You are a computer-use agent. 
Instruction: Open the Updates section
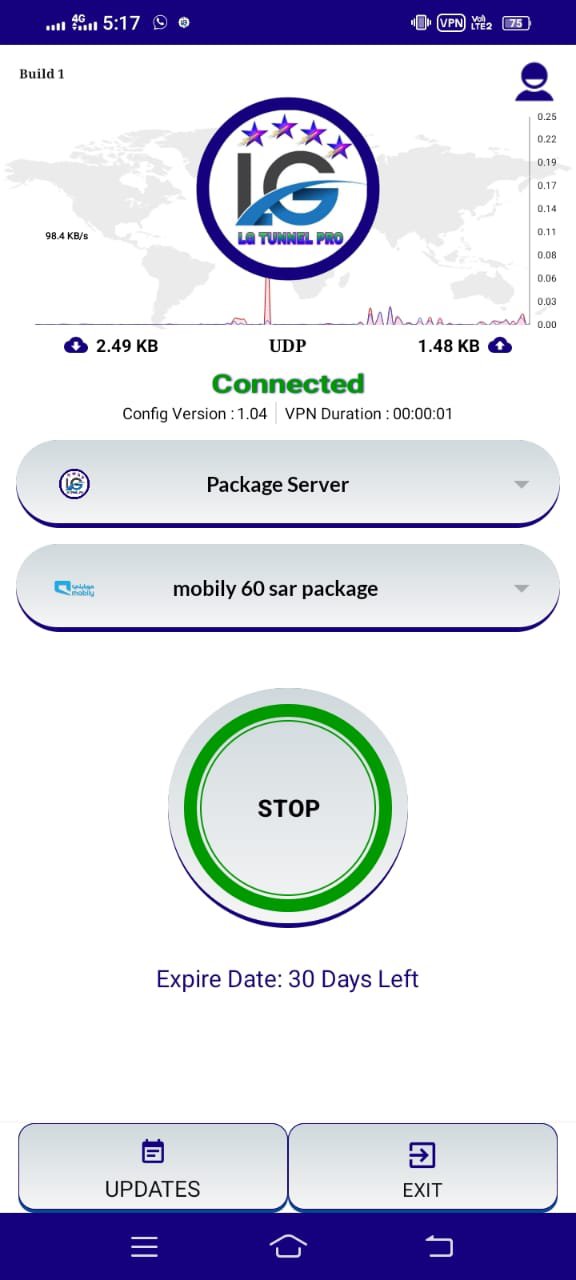tap(153, 1167)
